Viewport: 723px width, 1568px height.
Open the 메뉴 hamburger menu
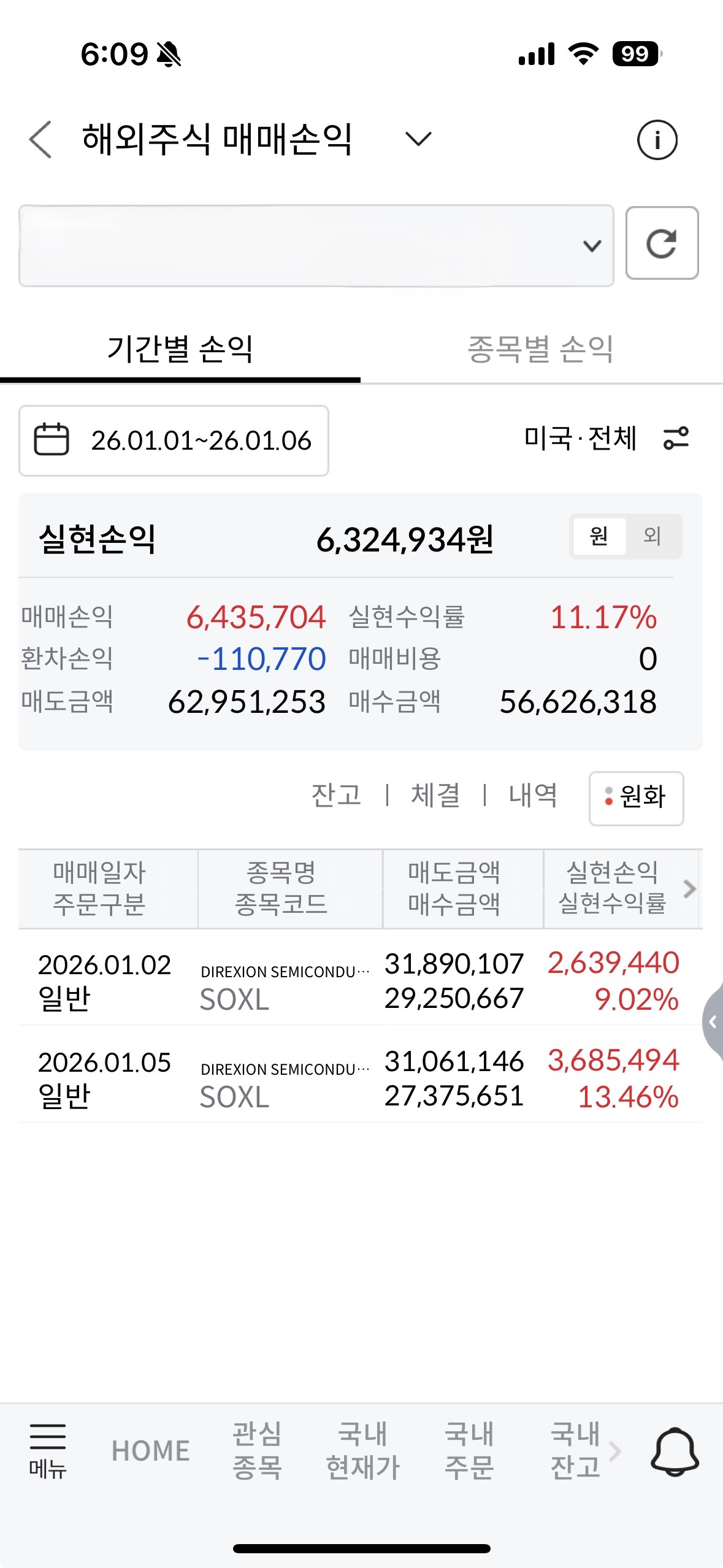(48, 1450)
